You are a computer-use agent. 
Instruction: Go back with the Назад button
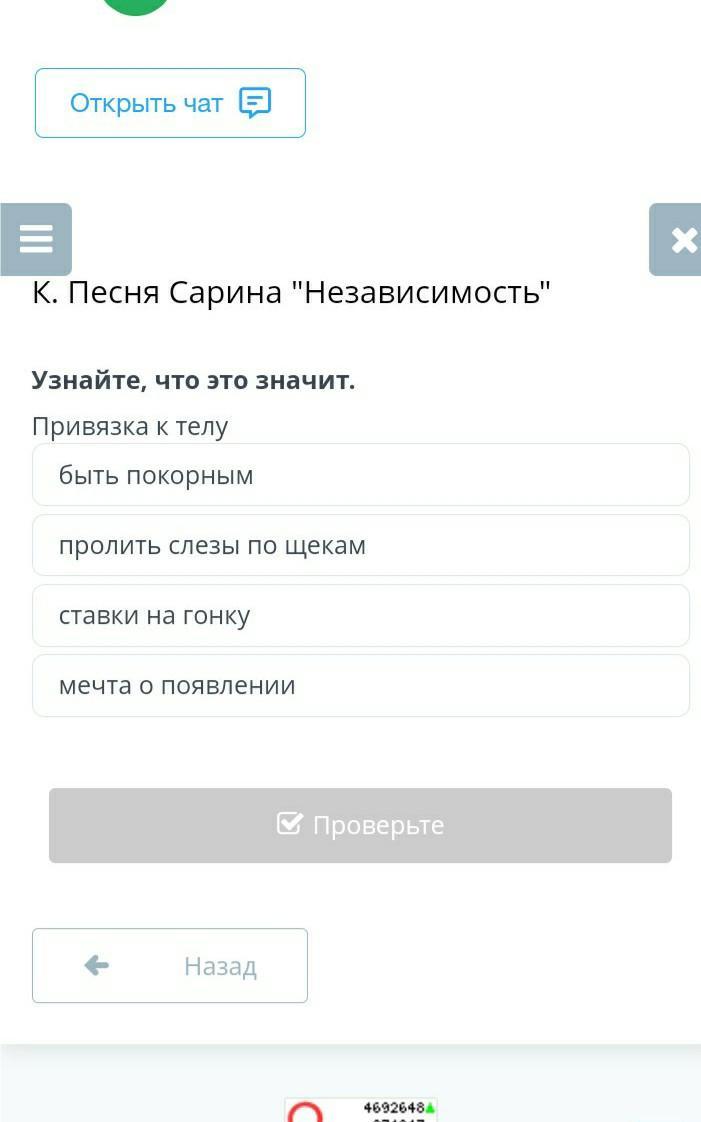[x=170, y=965]
